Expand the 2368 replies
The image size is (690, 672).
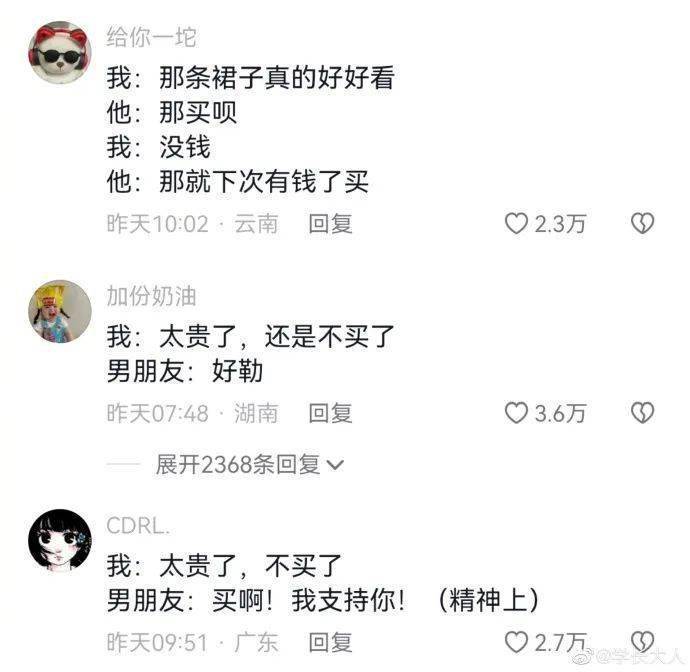(x=250, y=464)
